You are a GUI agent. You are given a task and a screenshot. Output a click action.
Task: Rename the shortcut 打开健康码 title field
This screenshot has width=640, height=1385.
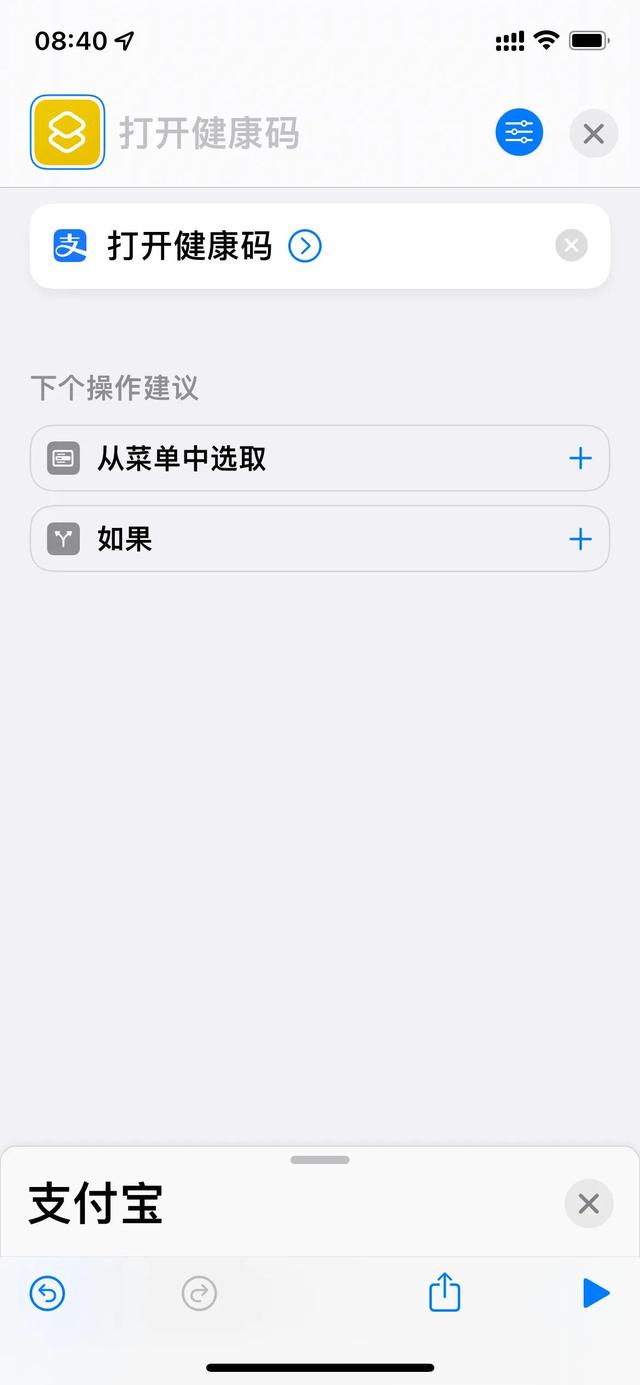(x=209, y=133)
